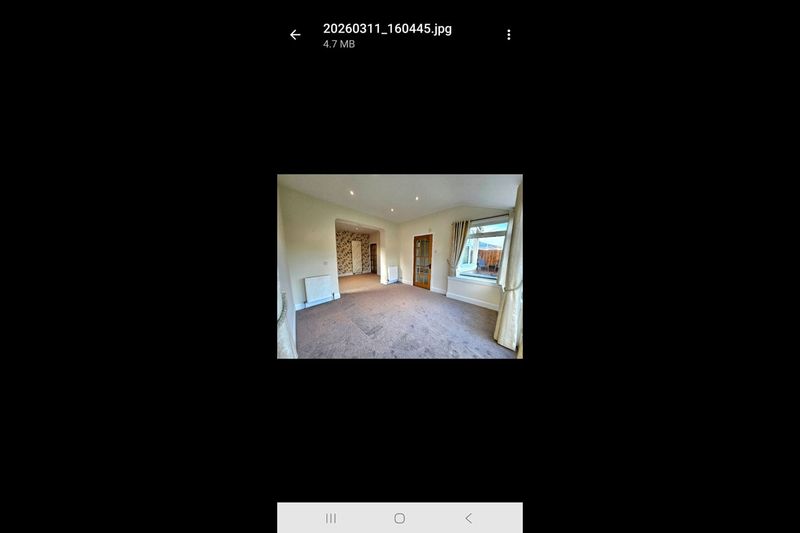Viewport: 800px width, 533px height.
Task: Go to the home screen
Action: click(x=399, y=518)
